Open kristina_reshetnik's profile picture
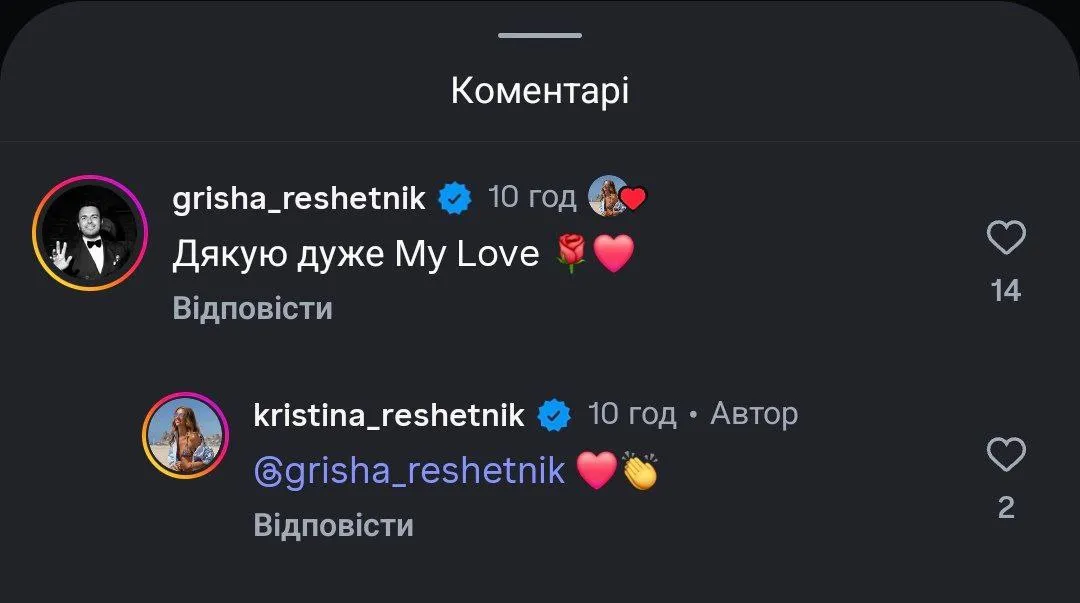 coord(187,435)
